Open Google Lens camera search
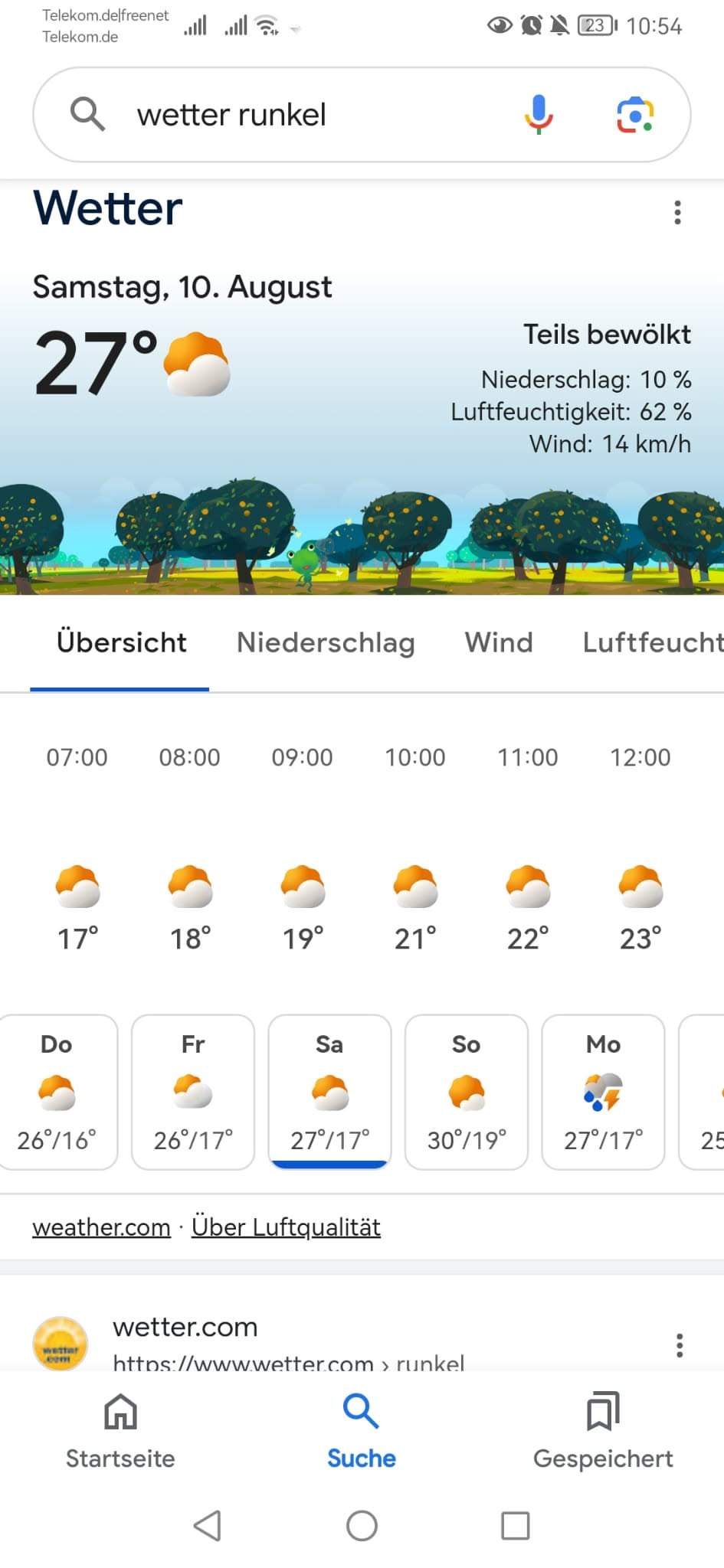The image size is (724, 1568). [635, 115]
